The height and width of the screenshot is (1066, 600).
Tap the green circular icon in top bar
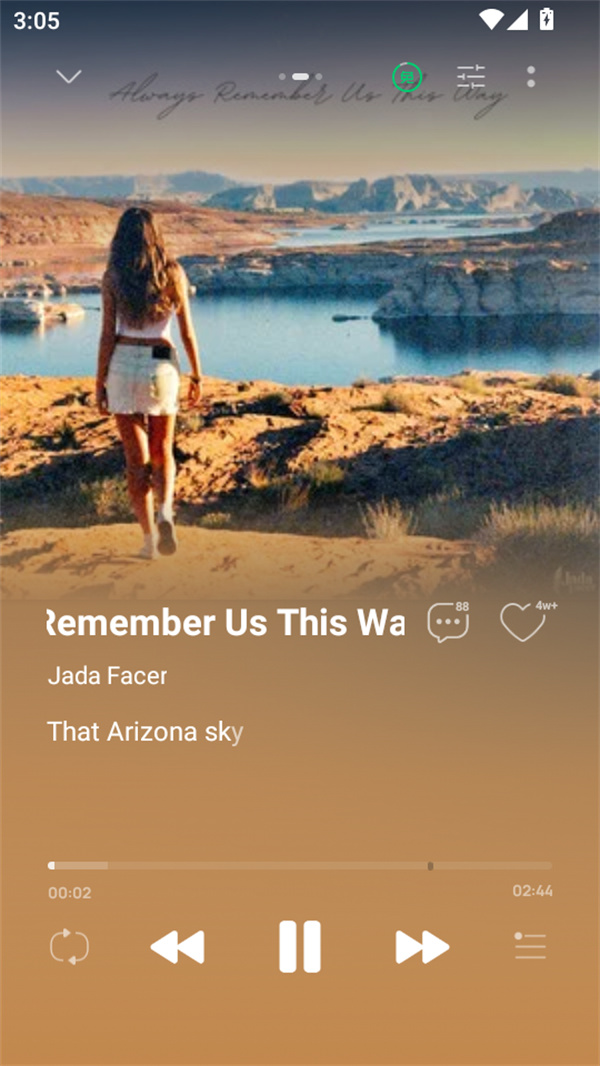pos(406,76)
